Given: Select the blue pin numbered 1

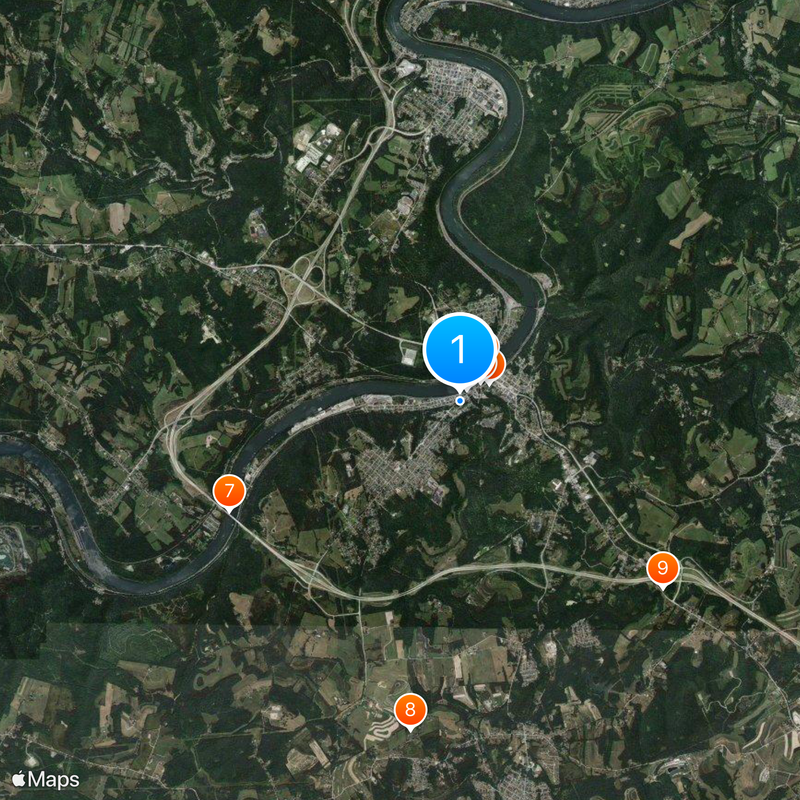Looking at the screenshot, I should click(x=459, y=349).
